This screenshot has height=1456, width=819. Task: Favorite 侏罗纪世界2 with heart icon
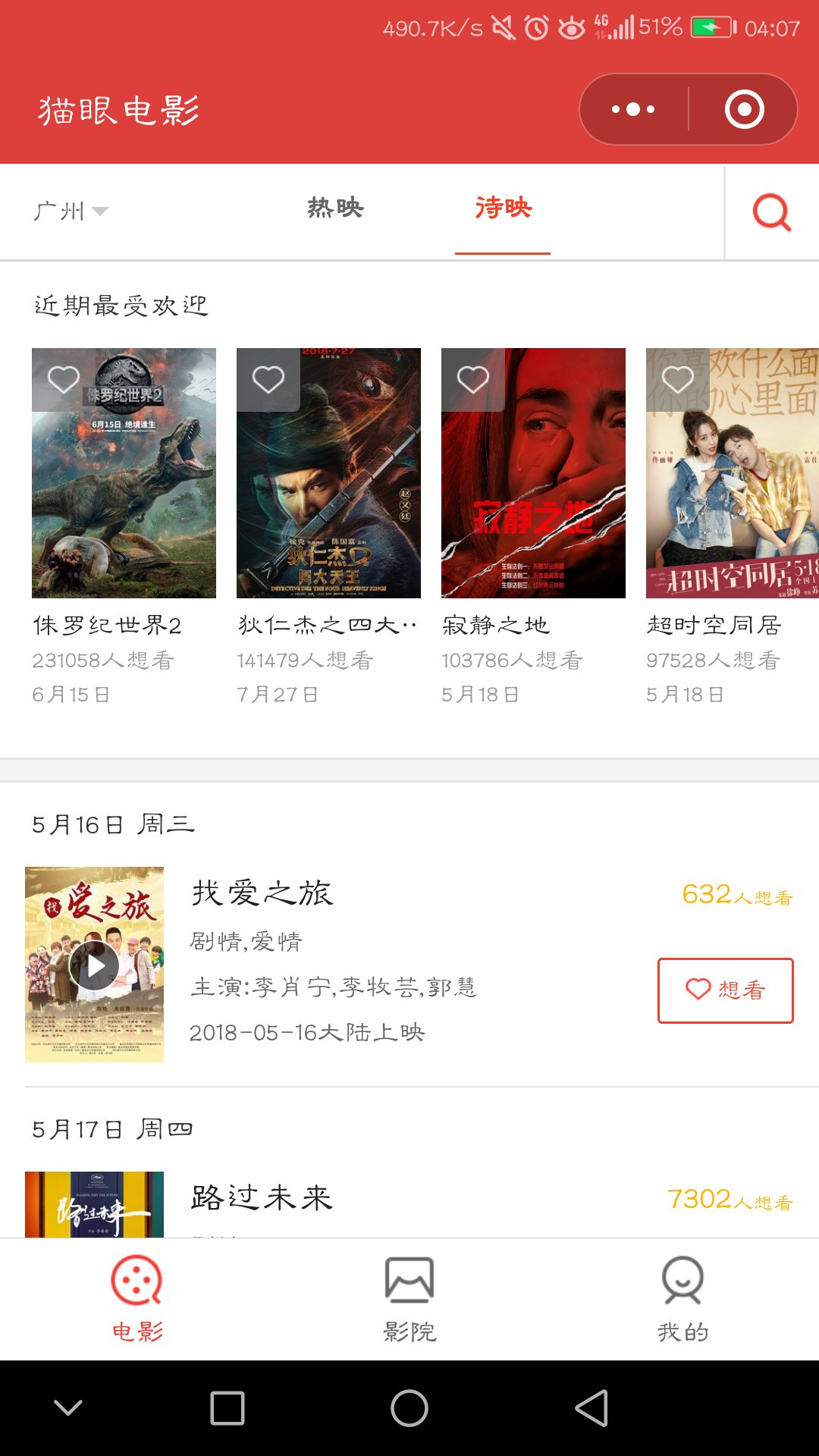64,380
